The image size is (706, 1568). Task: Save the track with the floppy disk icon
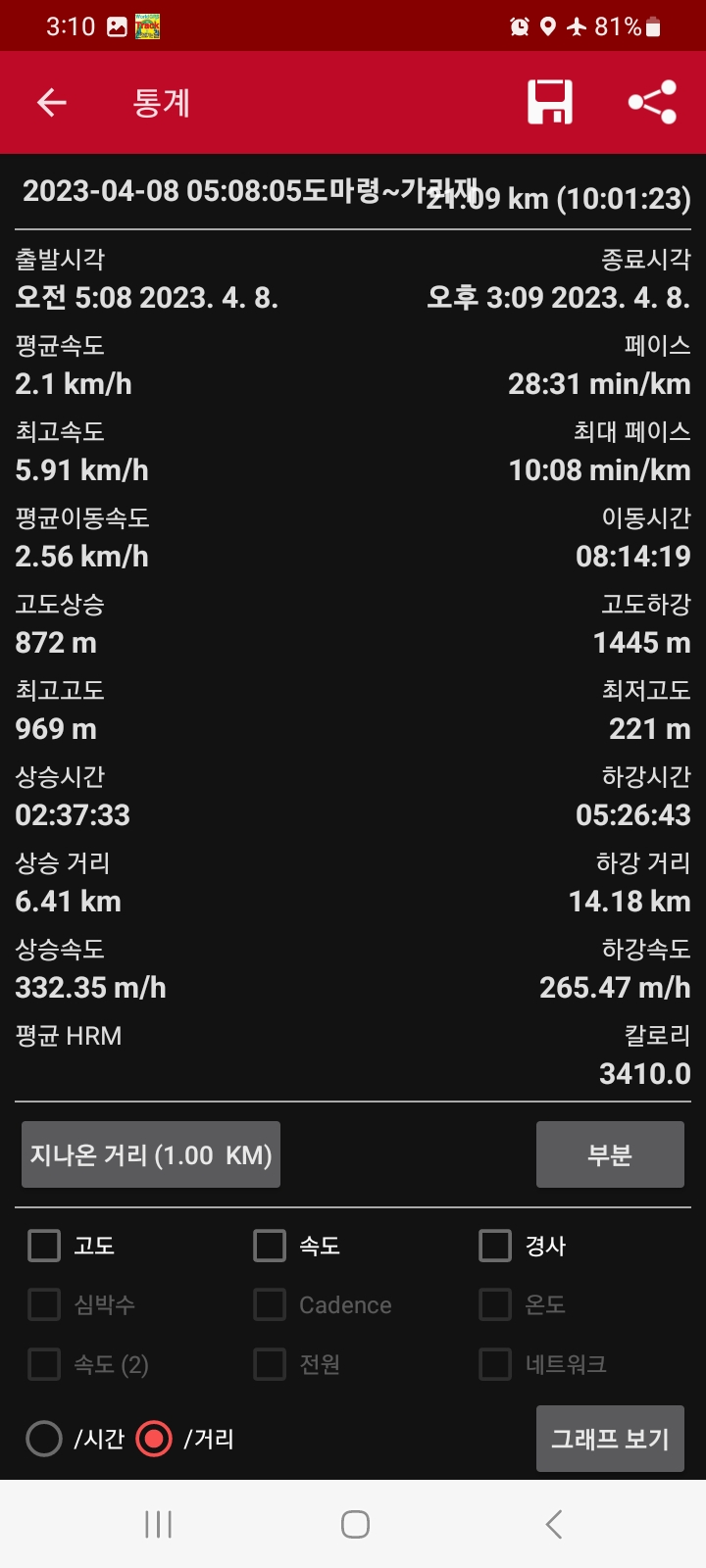pyautogui.click(x=550, y=102)
